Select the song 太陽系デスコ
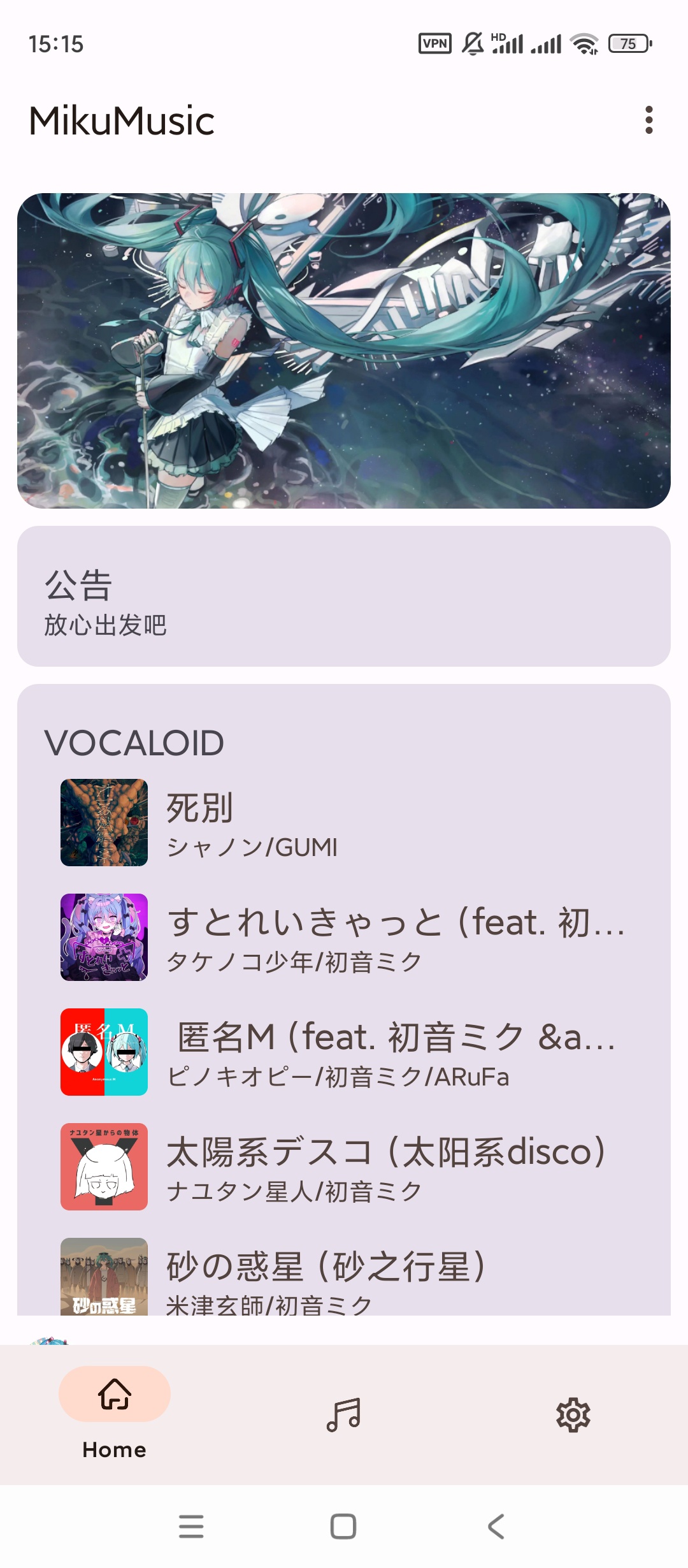This screenshot has width=688, height=1568. pyautogui.click(x=344, y=1166)
